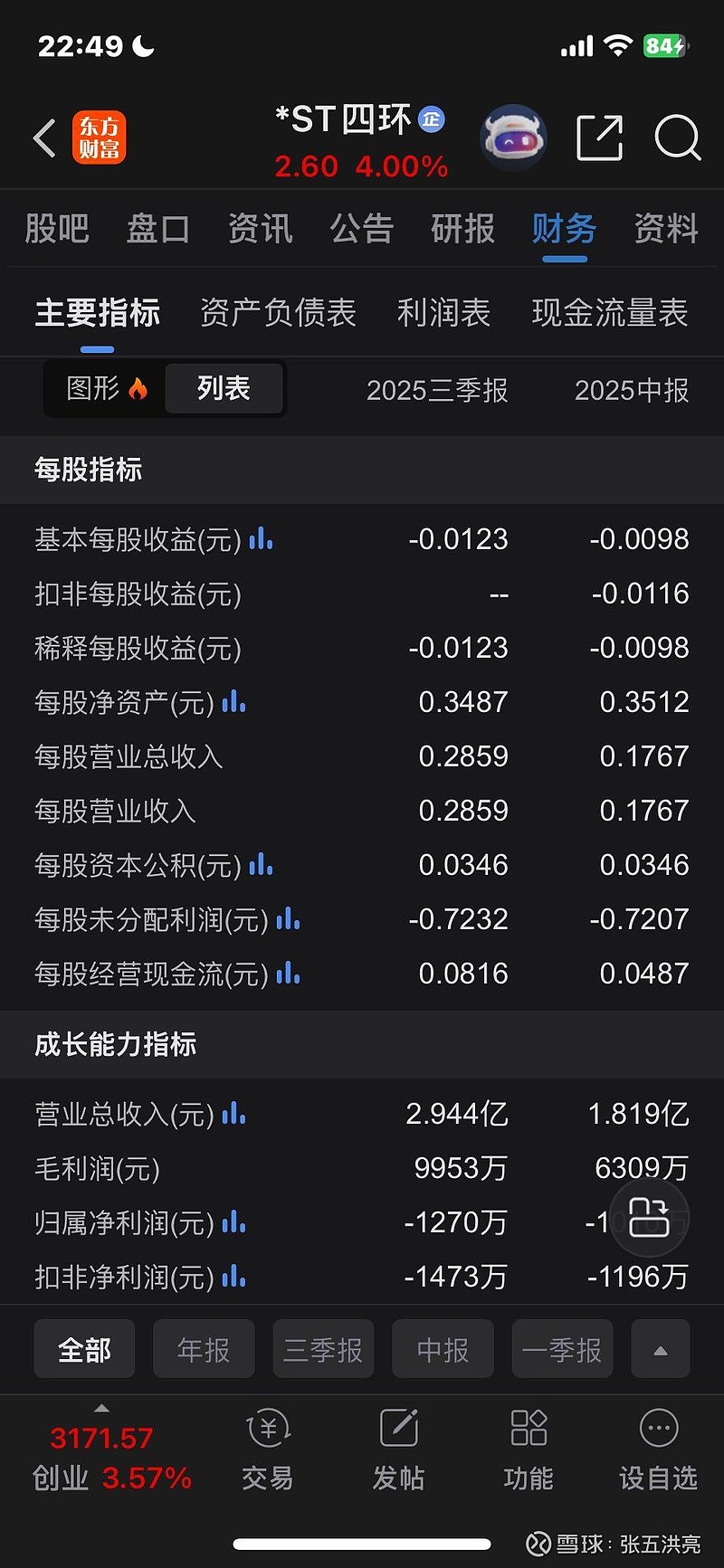This screenshot has width=724, height=1568.
Task: Switch to the 股吧 tab
Action: (57, 229)
